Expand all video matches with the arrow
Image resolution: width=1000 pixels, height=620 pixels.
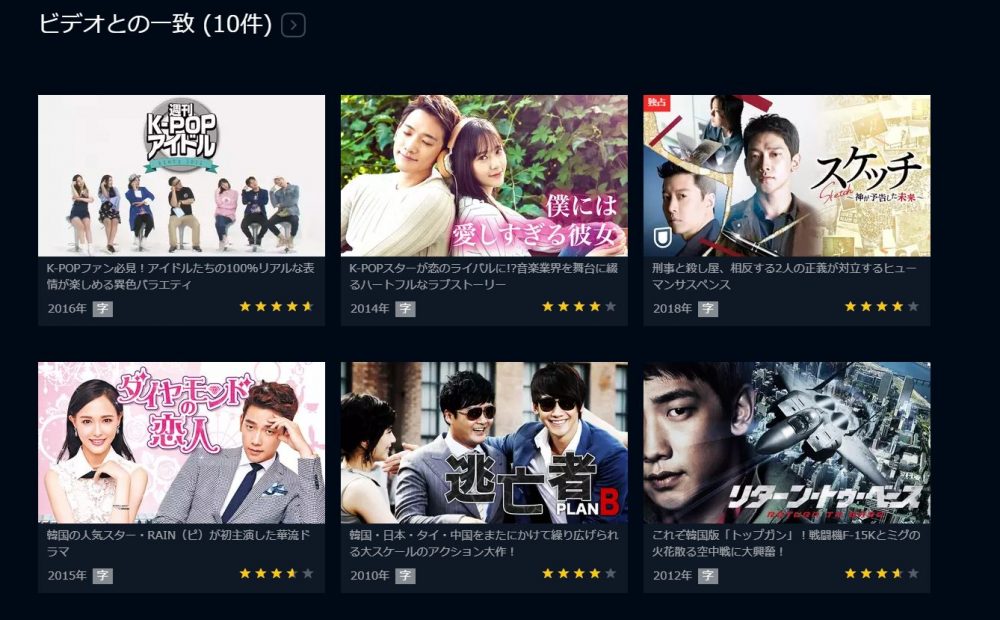click(x=293, y=25)
